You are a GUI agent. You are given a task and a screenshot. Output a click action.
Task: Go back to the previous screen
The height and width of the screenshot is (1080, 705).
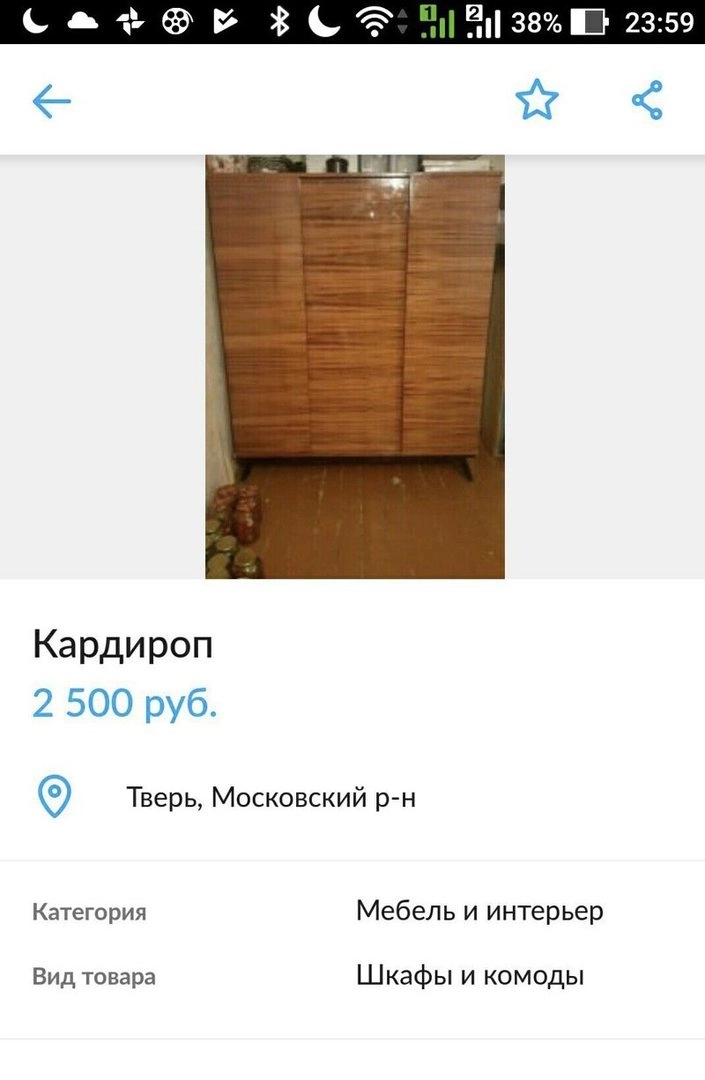pyautogui.click(x=51, y=101)
